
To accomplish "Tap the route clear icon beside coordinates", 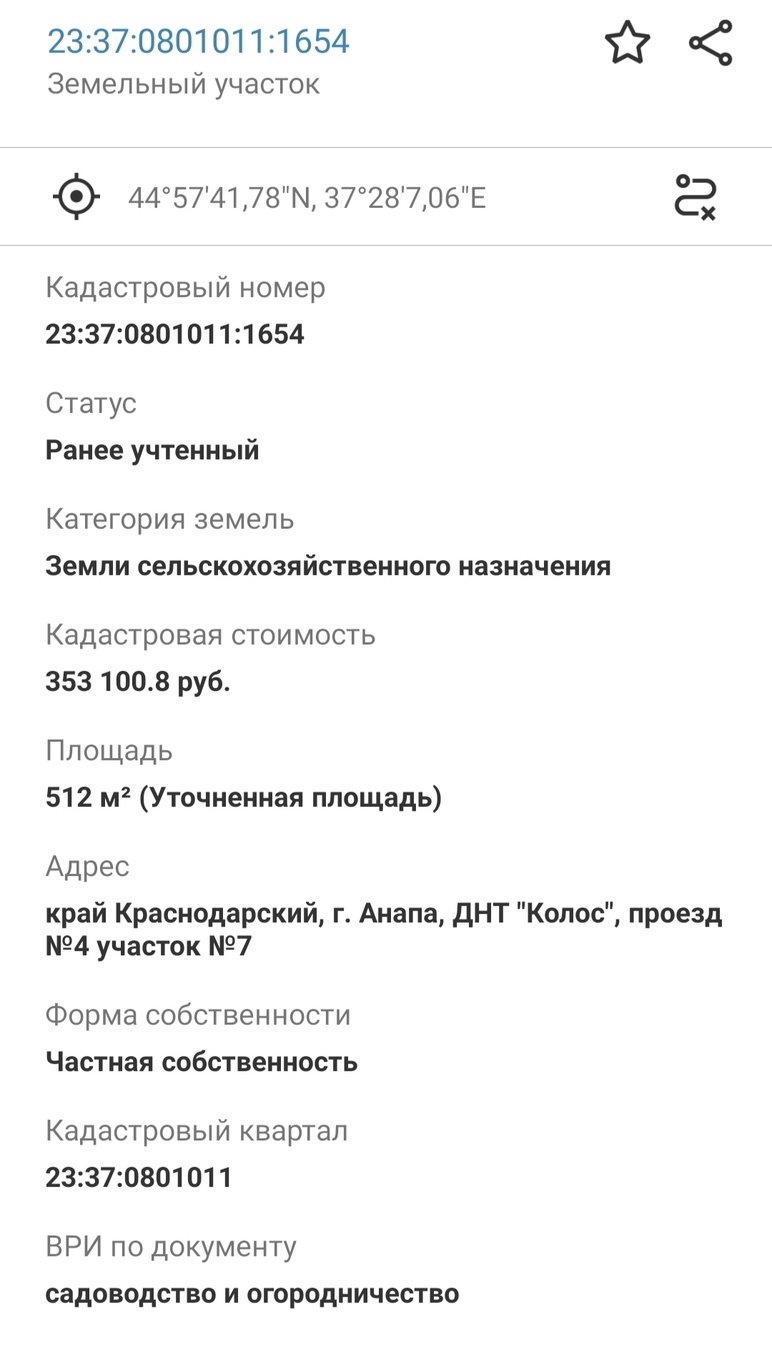I will (x=695, y=196).
